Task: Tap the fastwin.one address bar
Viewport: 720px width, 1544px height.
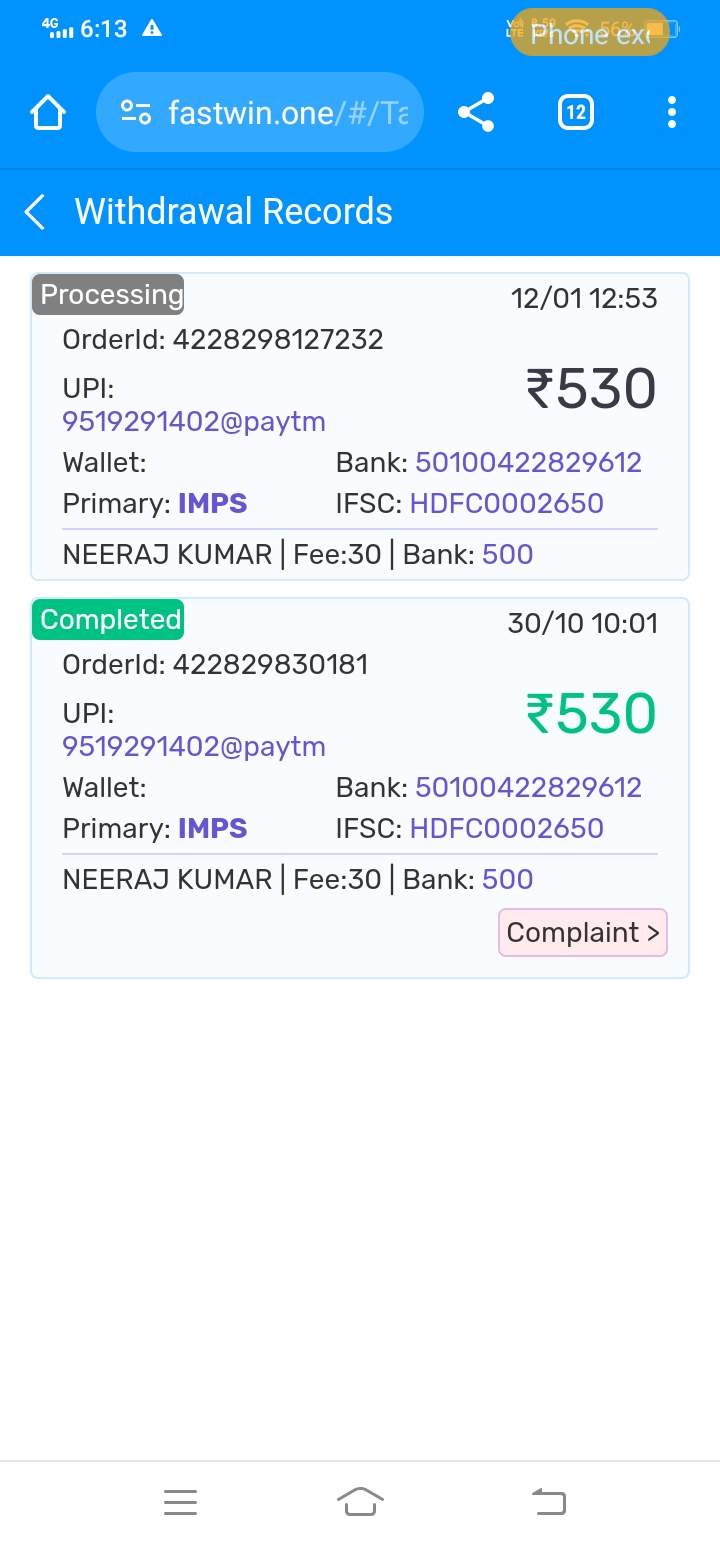Action: [x=260, y=112]
